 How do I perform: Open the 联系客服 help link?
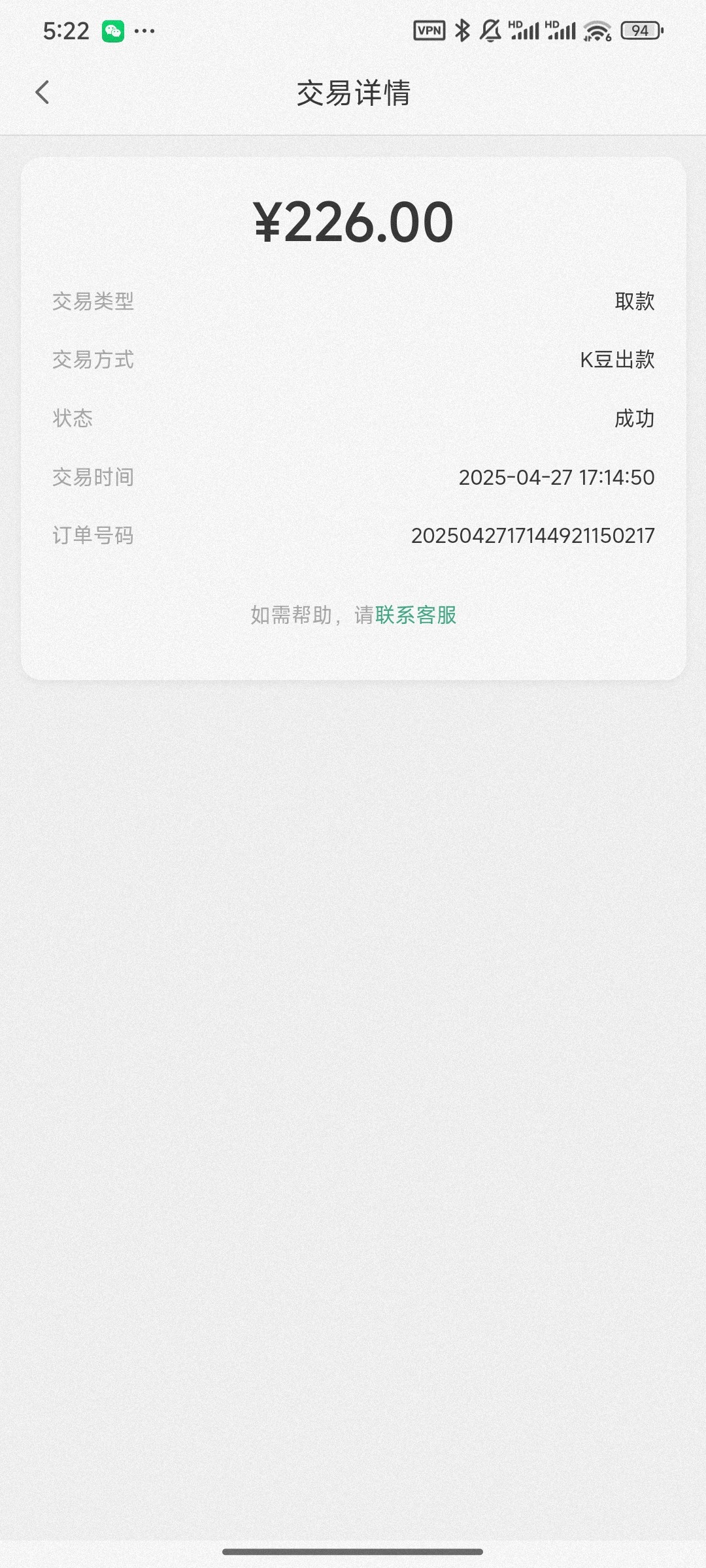416,615
